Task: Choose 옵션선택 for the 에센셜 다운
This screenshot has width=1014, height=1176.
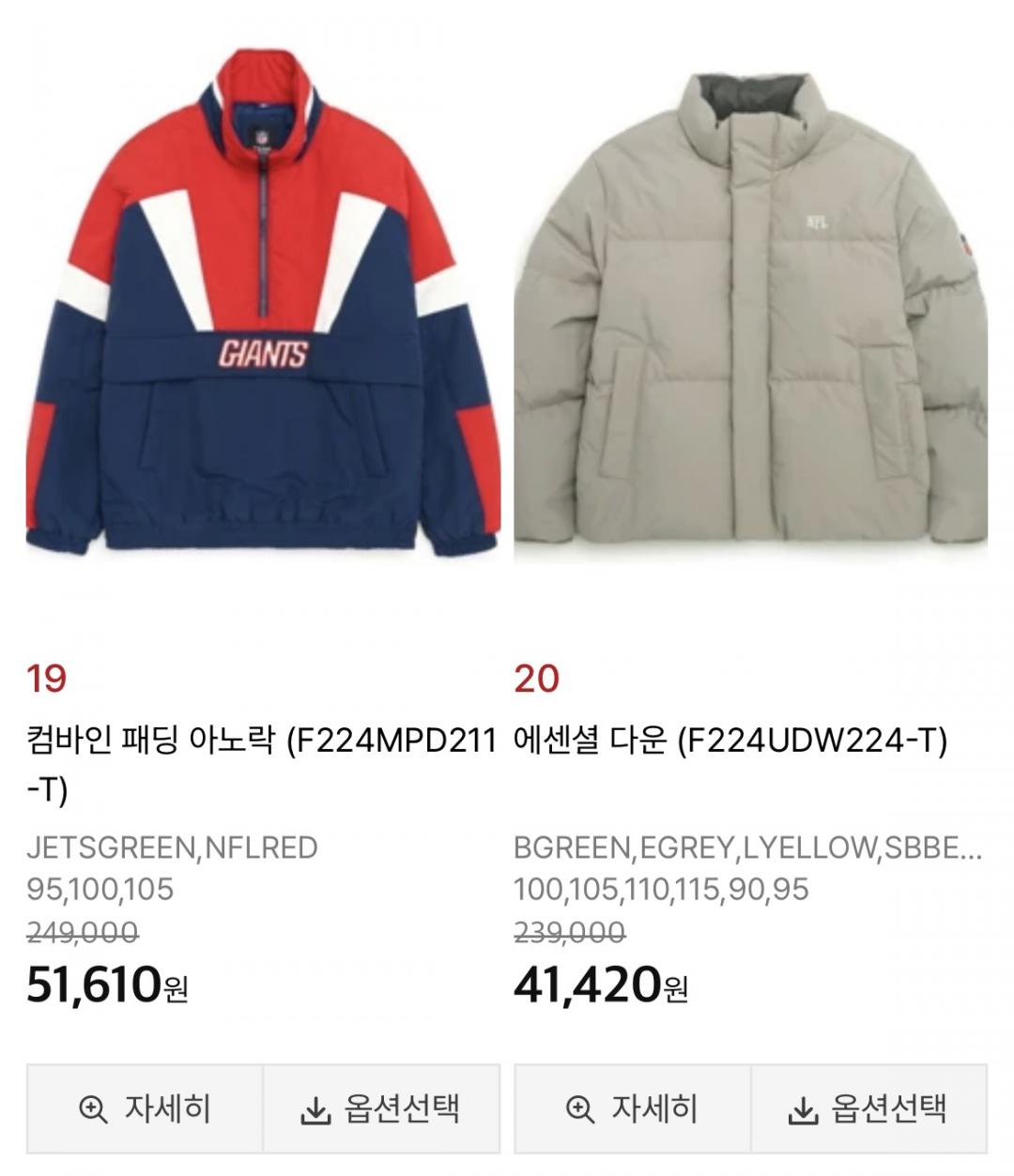Action: (x=868, y=1109)
